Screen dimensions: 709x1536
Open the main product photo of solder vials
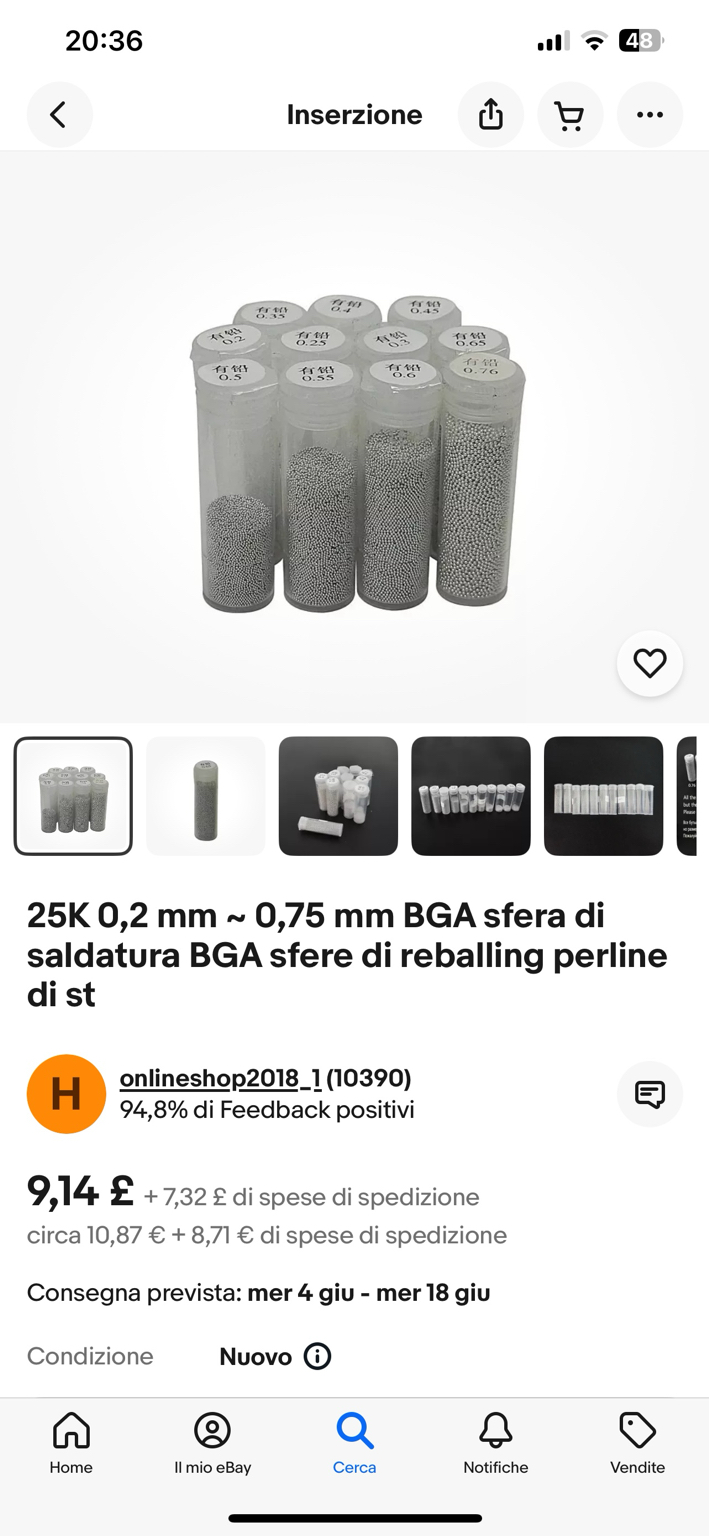tap(355, 452)
